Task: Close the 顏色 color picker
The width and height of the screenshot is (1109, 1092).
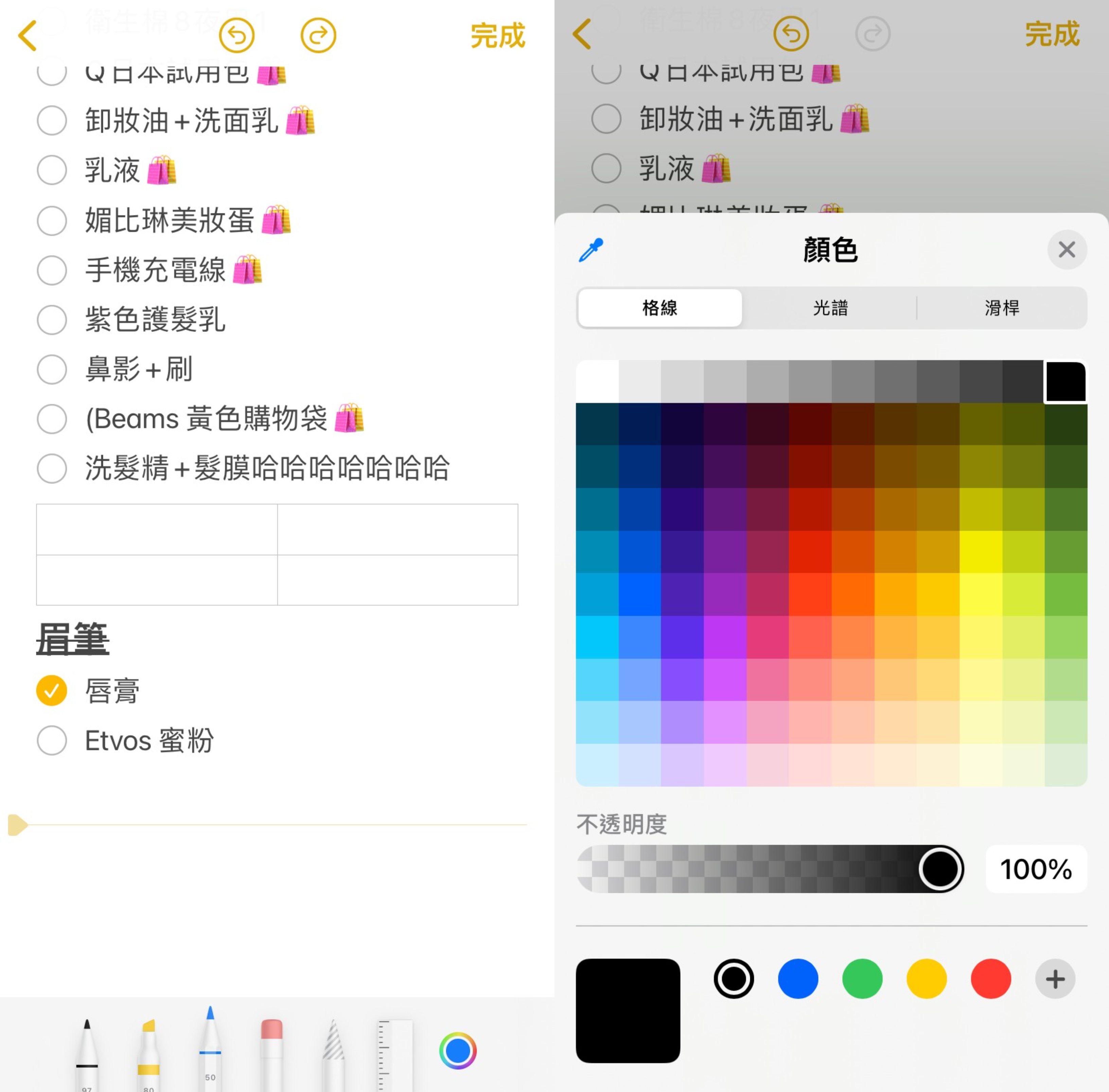Action: pos(1066,249)
